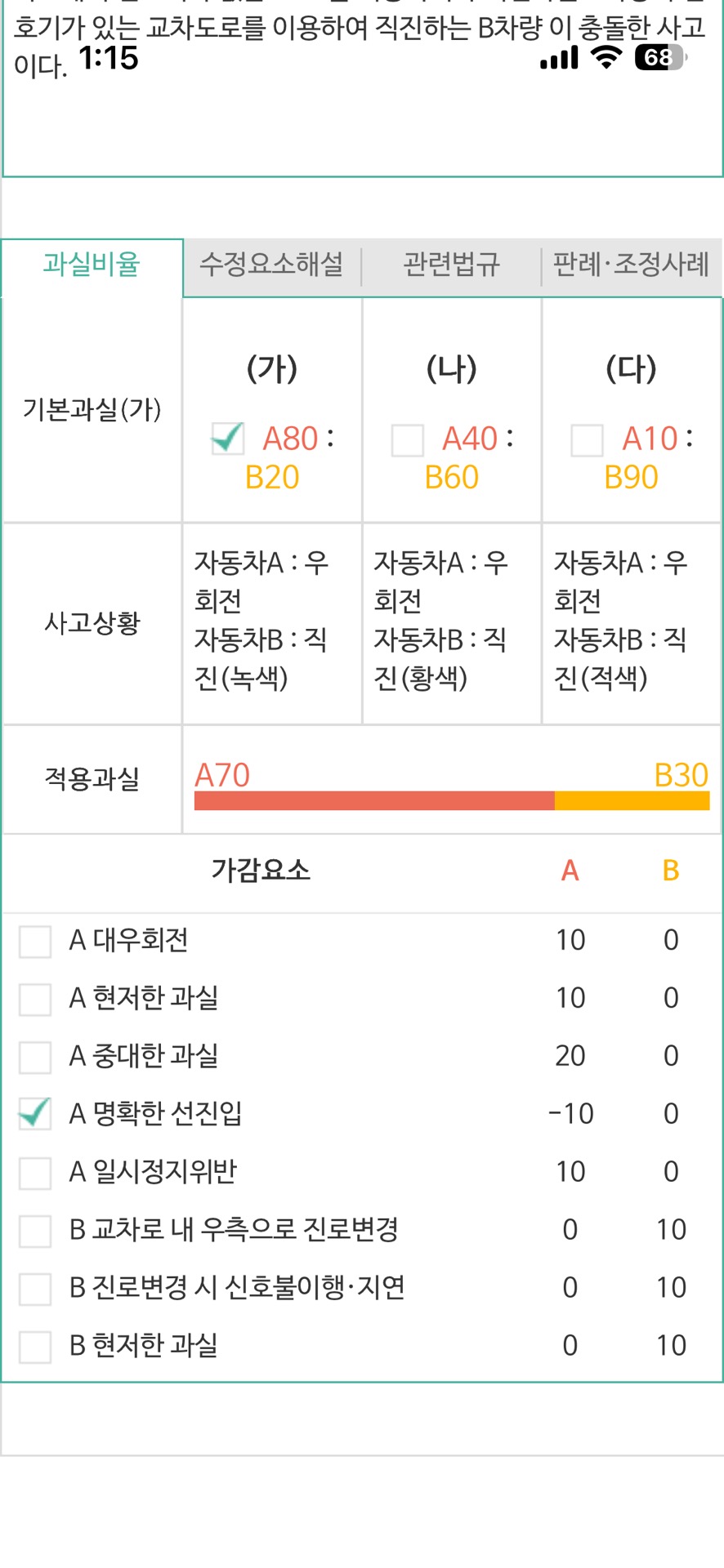Select the B 현저한 과실 checkbox
Screen dimensions: 724x1568
point(35,1347)
